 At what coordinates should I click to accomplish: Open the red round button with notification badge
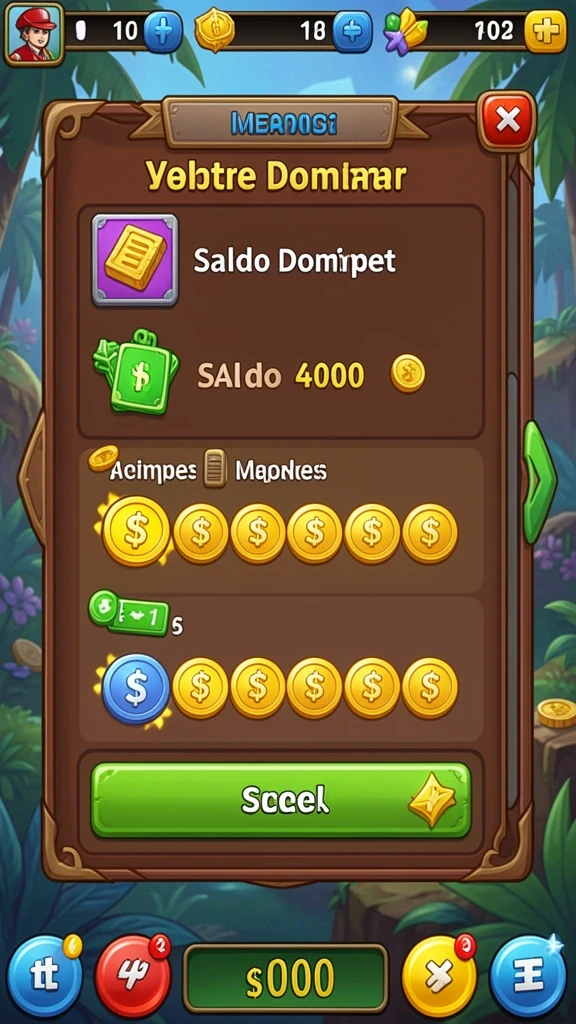(133, 976)
